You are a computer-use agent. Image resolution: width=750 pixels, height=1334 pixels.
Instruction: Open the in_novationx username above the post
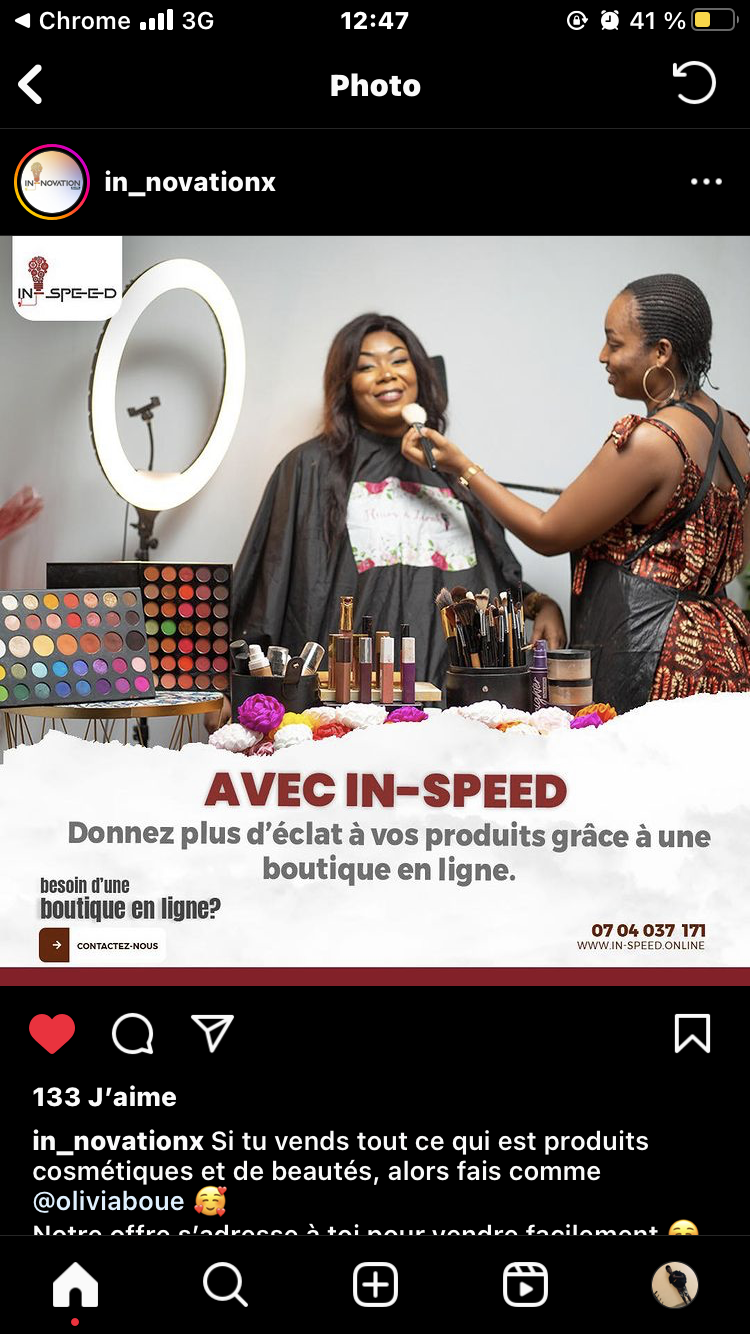(x=190, y=182)
